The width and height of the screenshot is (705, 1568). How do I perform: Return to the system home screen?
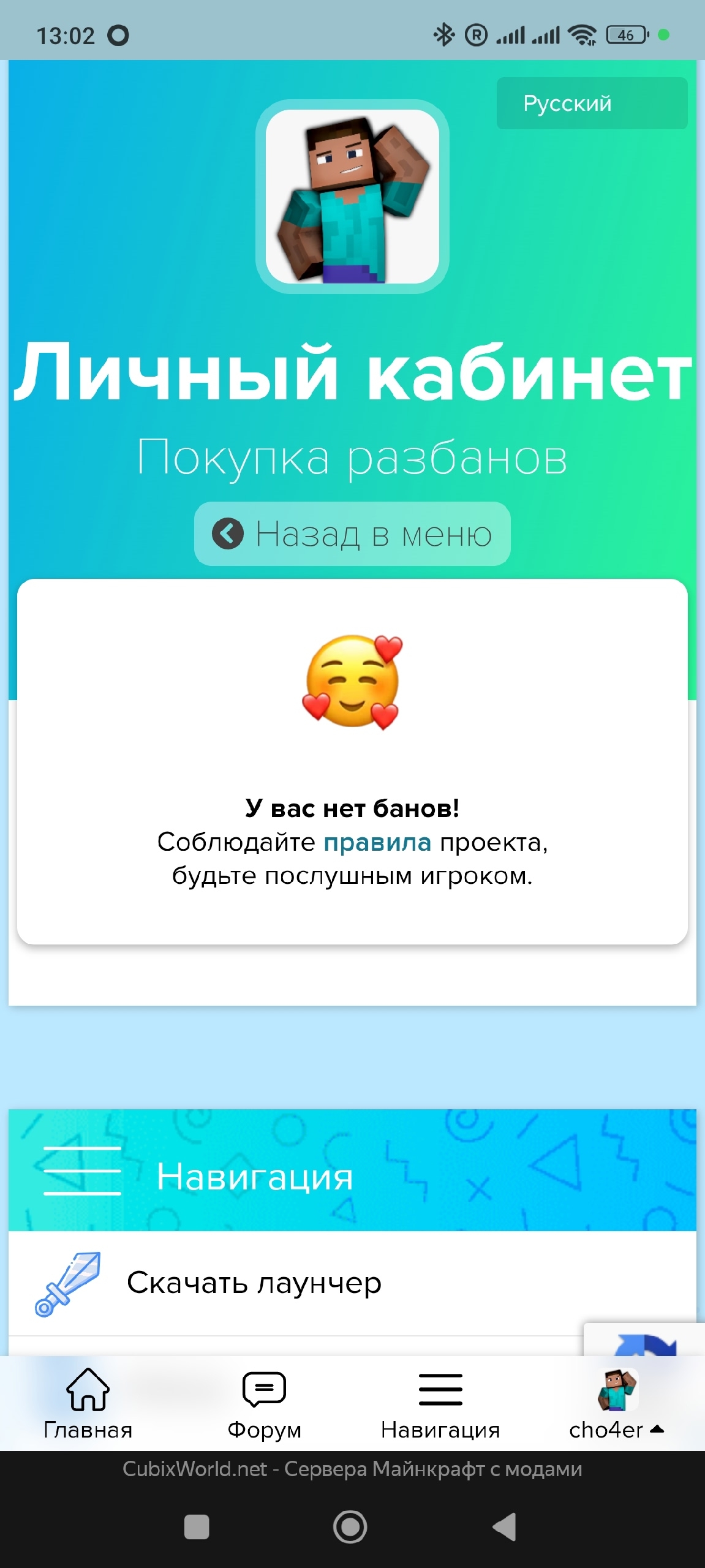350,1526
